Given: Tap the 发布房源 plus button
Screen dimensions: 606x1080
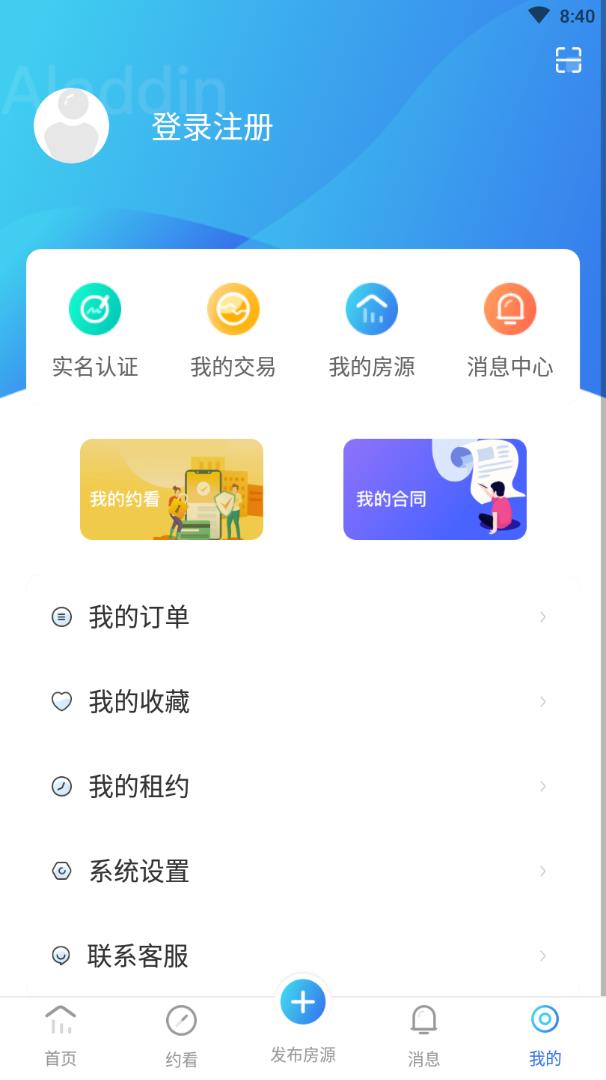Looking at the screenshot, I should pyautogui.click(x=303, y=1003).
